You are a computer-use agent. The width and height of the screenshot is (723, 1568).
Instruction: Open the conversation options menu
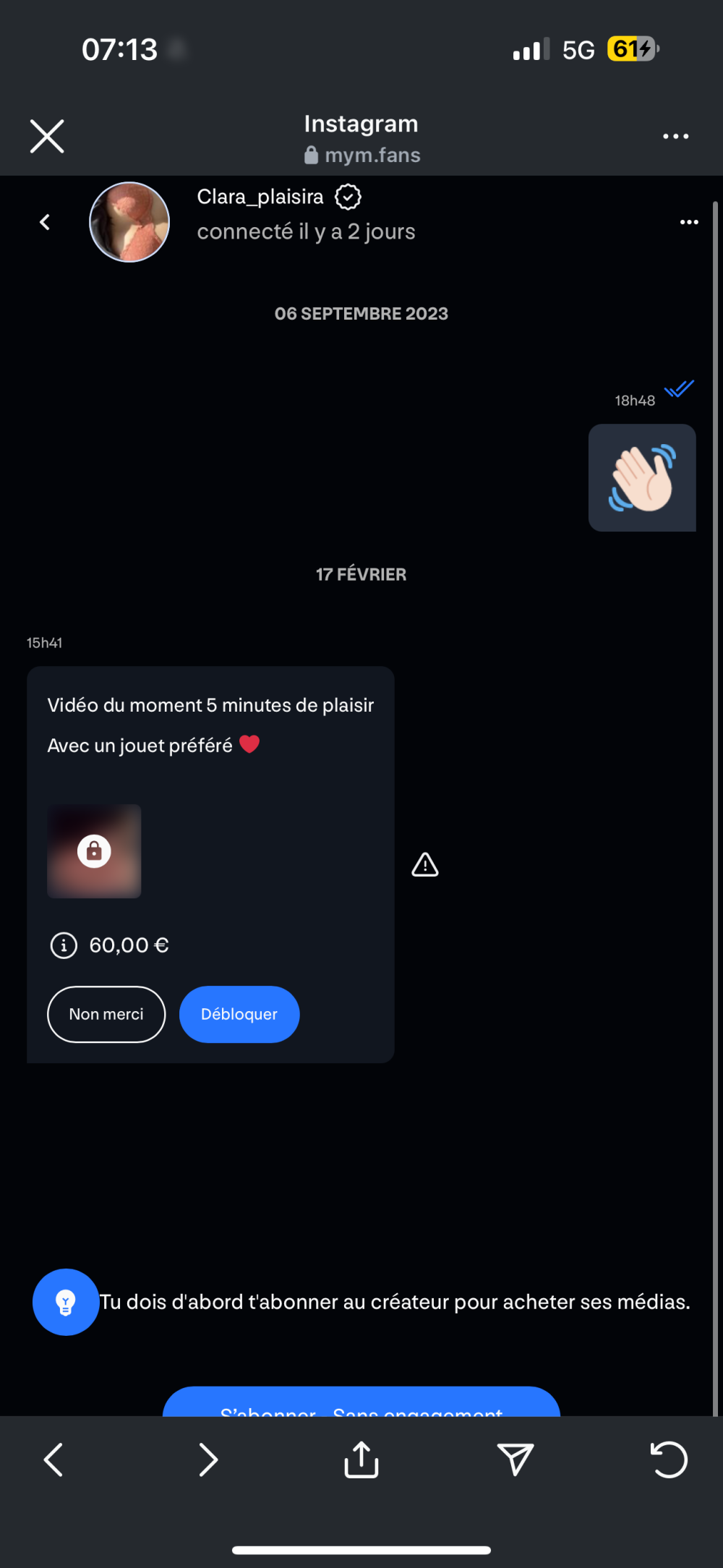[689, 222]
